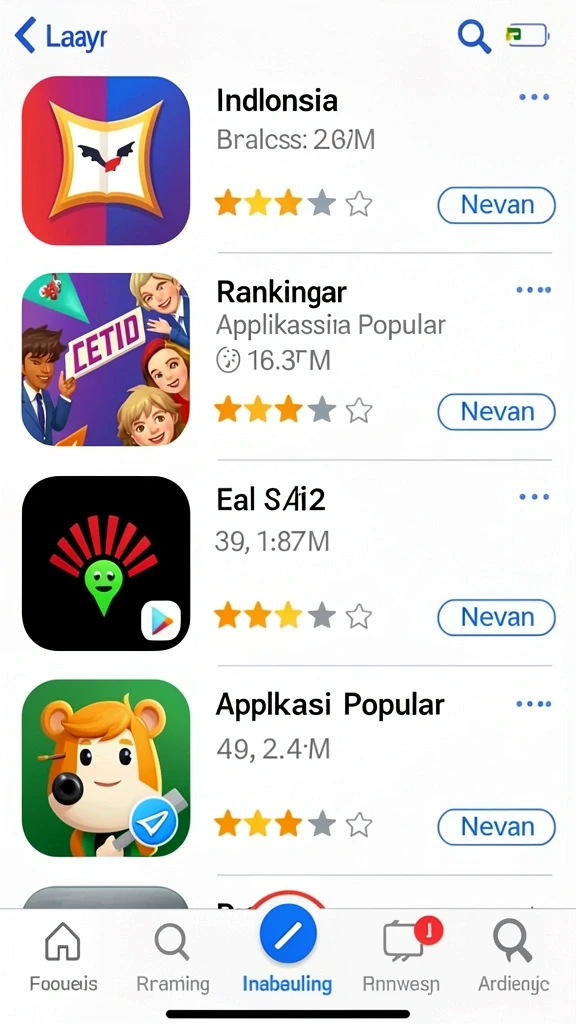Tap Nevan button for Rankingar
The width and height of the screenshot is (576, 1024).
pyautogui.click(x=496, y=411)
